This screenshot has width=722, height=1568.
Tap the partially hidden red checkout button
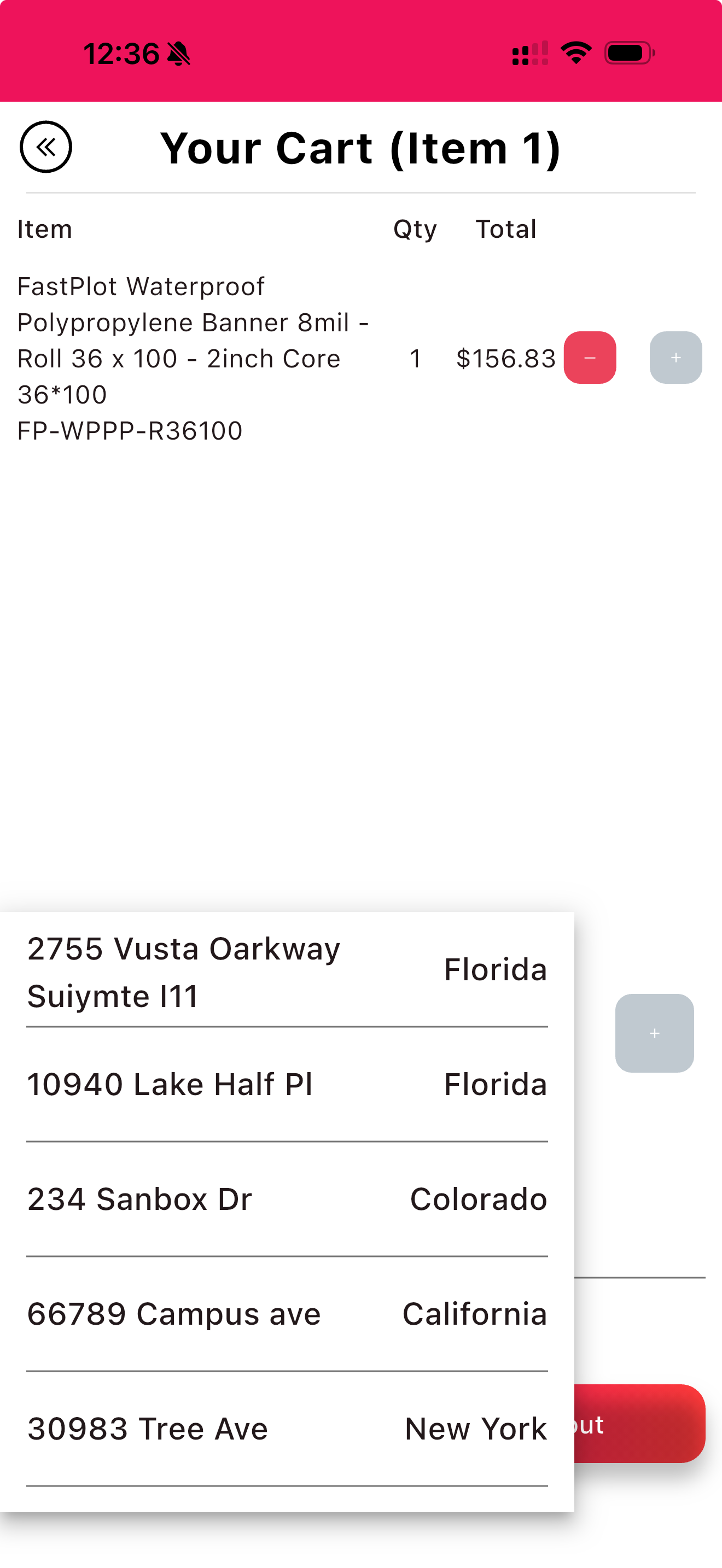[x=639, y=1424]
